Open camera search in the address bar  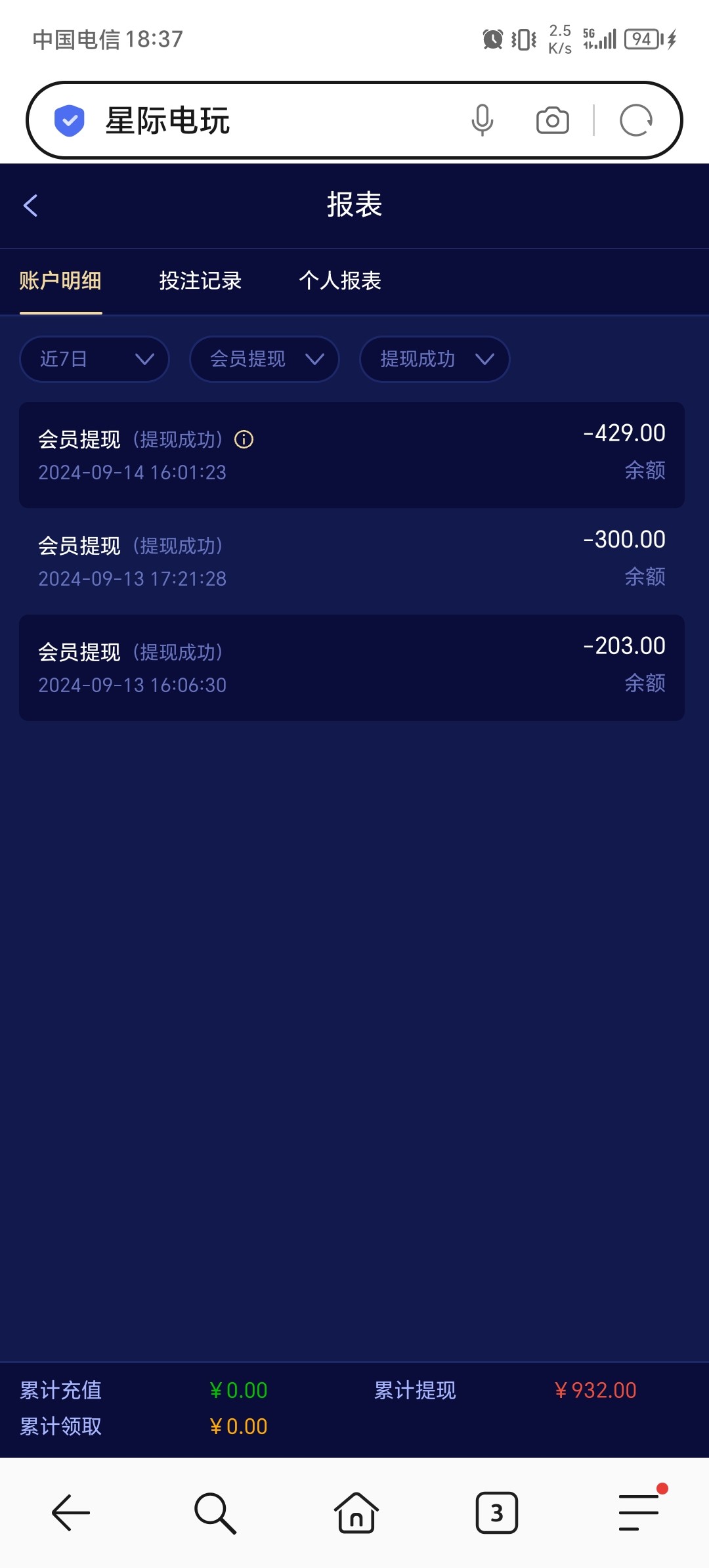click(x=553, y=120)
